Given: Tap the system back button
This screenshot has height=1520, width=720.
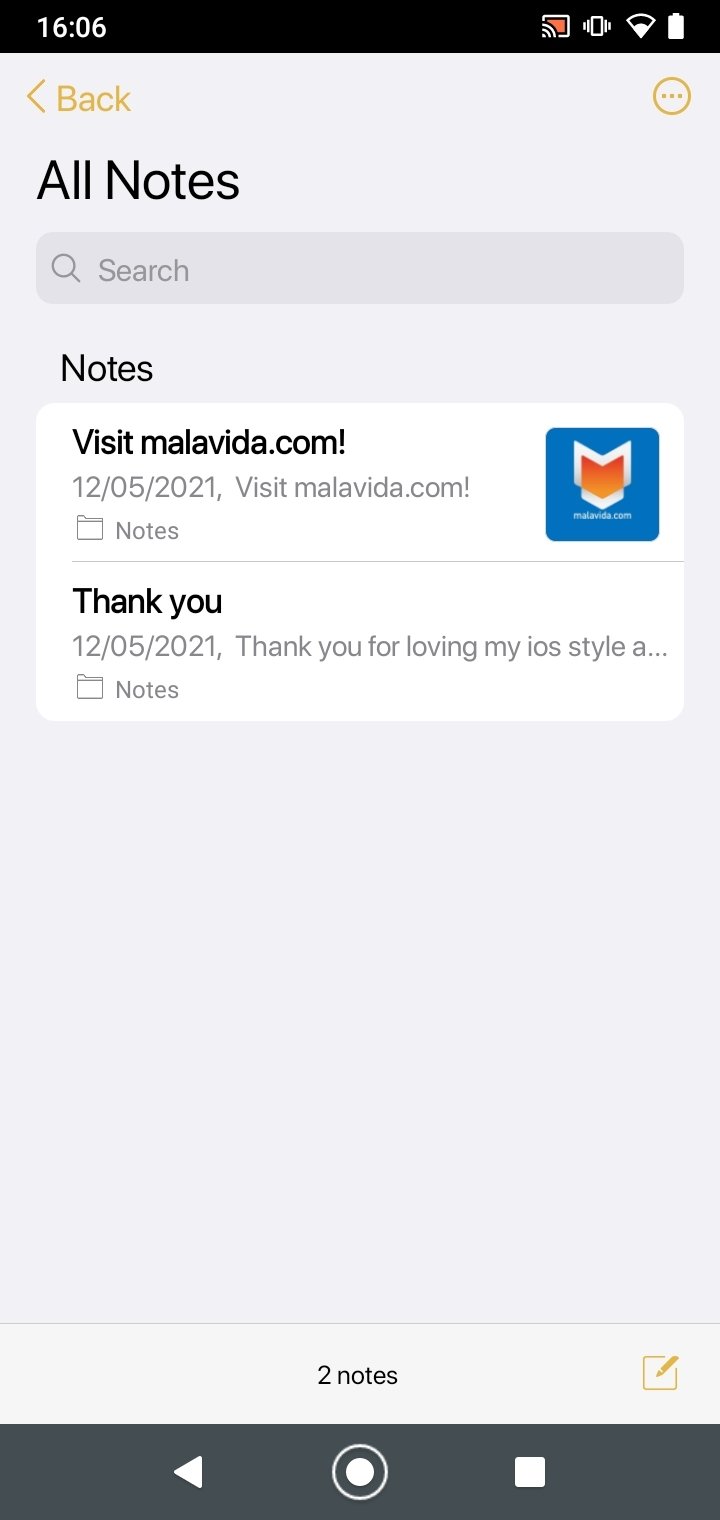Looking at the screenshot, I should tap(188, 1472).
